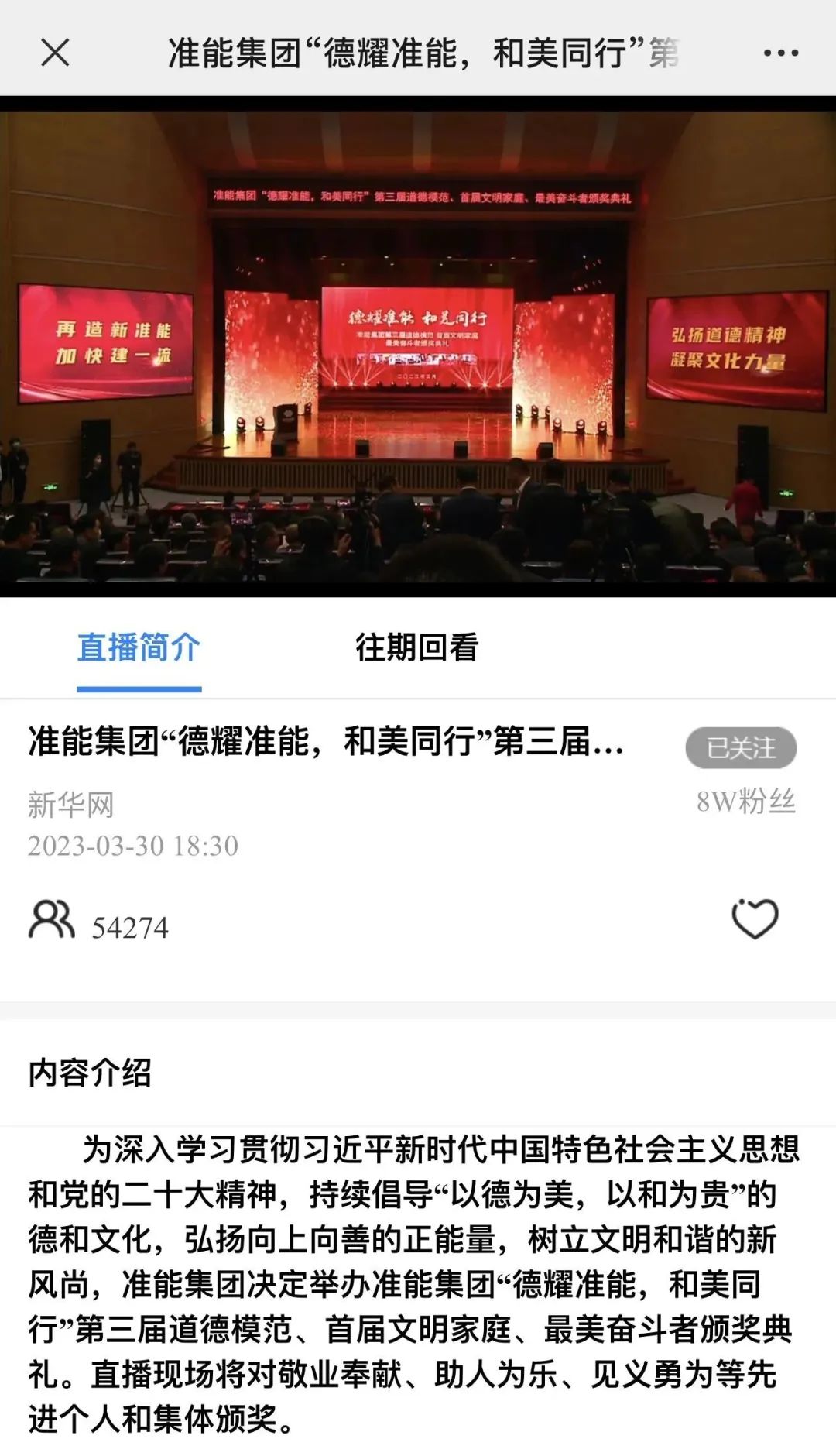Open the three-dot overflow menu
The image size is (836, 1456).
click(x=780, y=53)
